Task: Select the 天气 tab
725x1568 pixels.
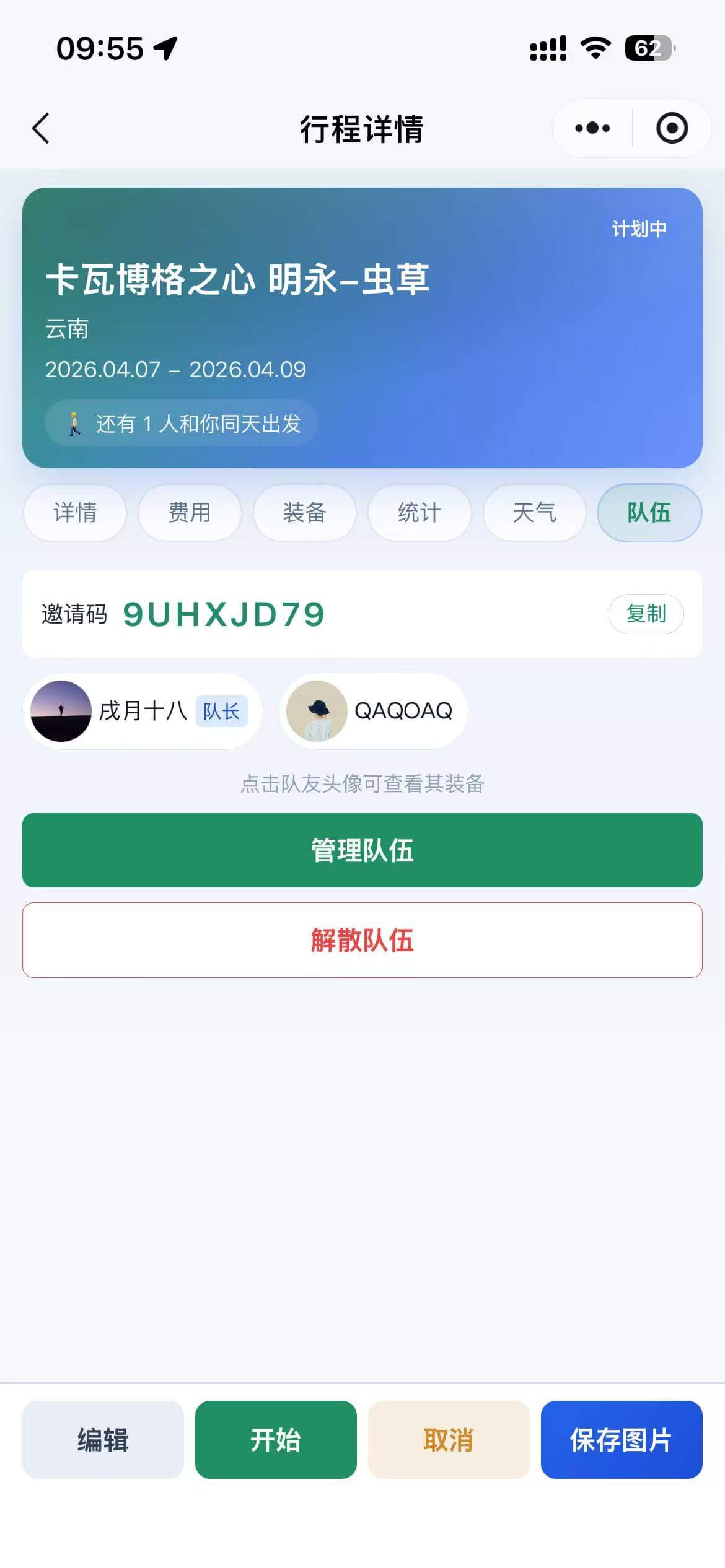Action: tap(534, 513)
